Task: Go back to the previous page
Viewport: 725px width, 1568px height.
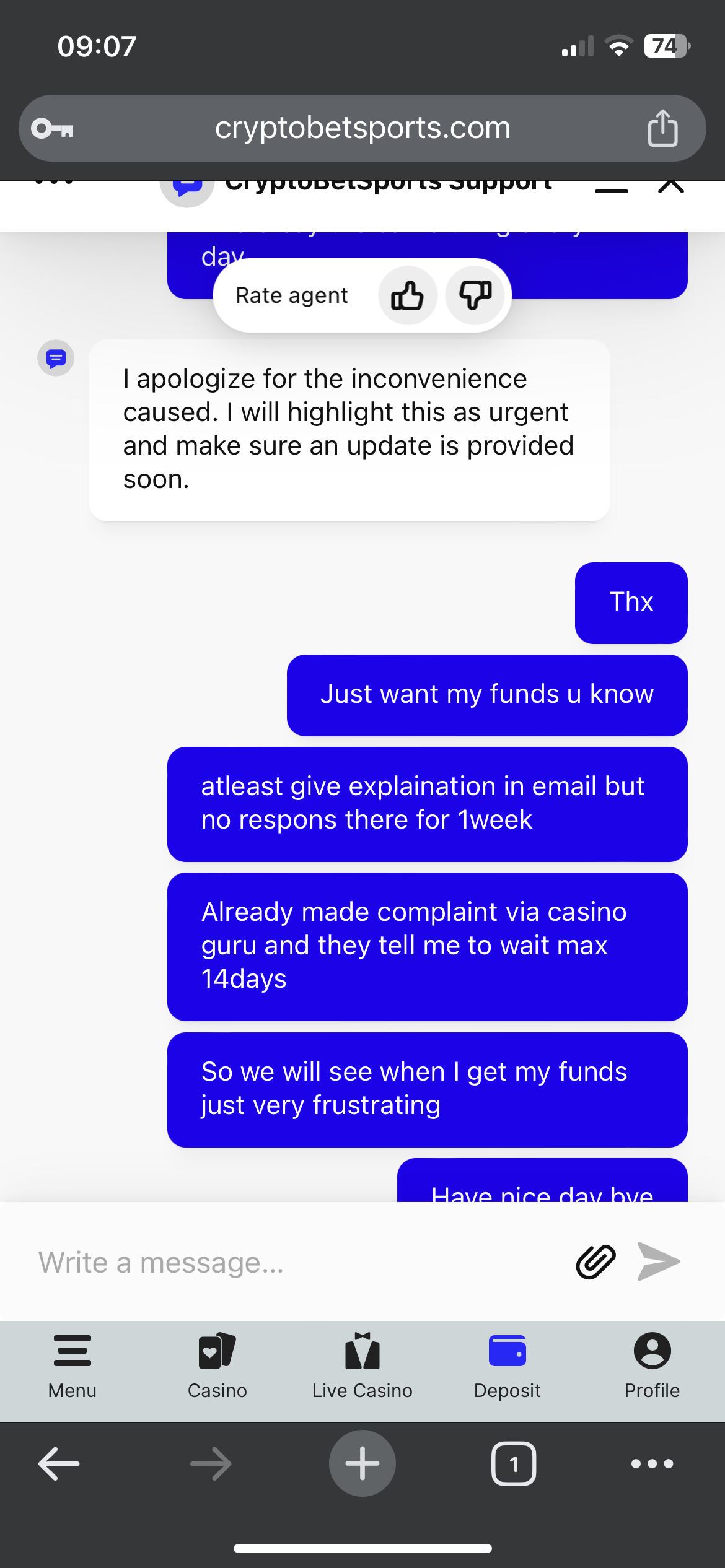Action: [59, 1464]
